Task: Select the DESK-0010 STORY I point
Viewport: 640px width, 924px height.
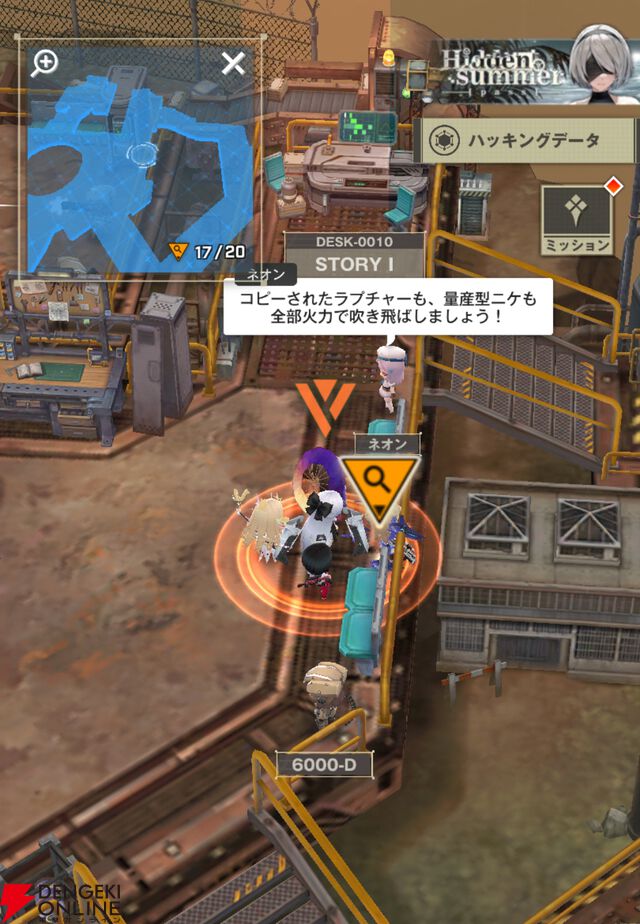Action: tap(354, 256)
